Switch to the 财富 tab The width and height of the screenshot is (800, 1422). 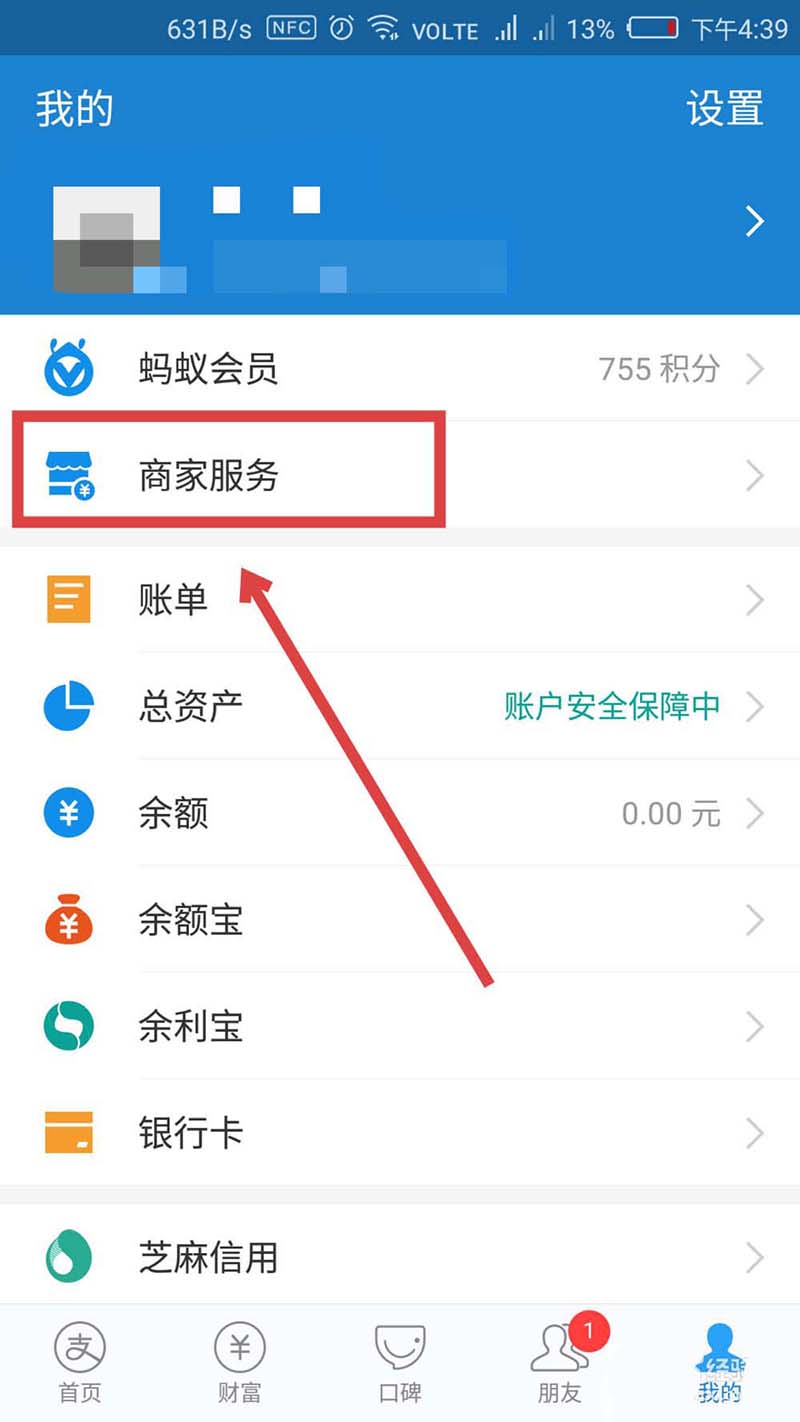pos(239,1362)
